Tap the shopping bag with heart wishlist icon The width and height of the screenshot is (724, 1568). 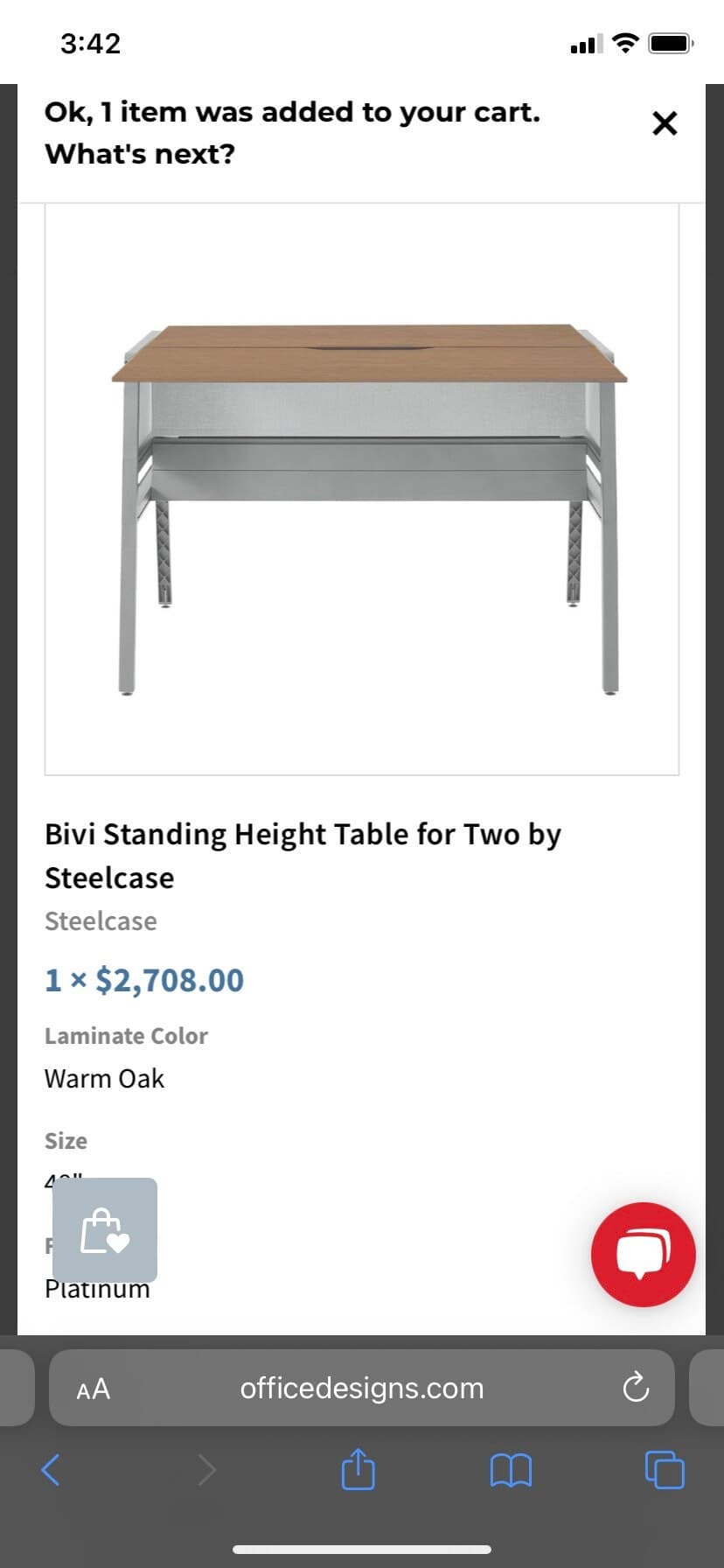coord(105,1229)
